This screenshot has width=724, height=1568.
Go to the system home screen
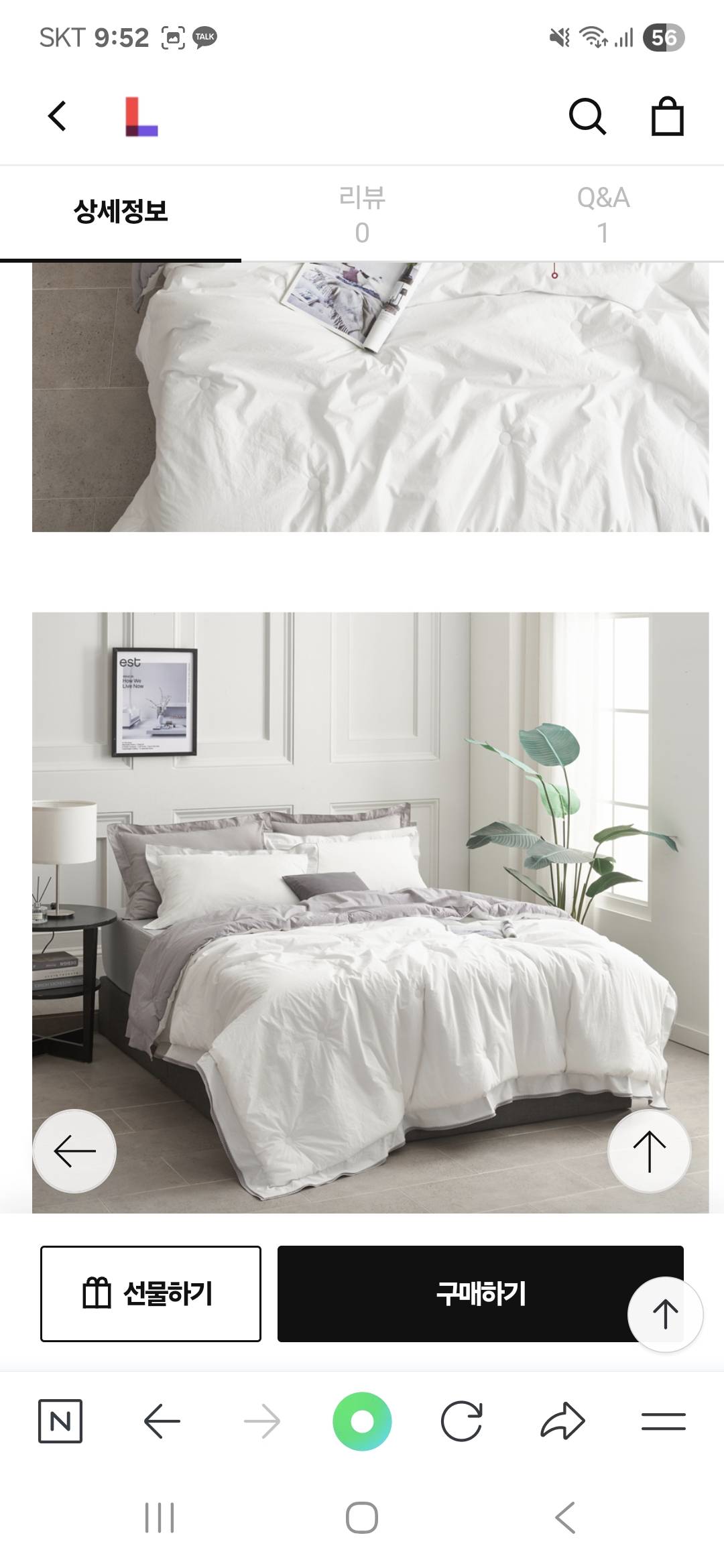(x=362, y=1518)
